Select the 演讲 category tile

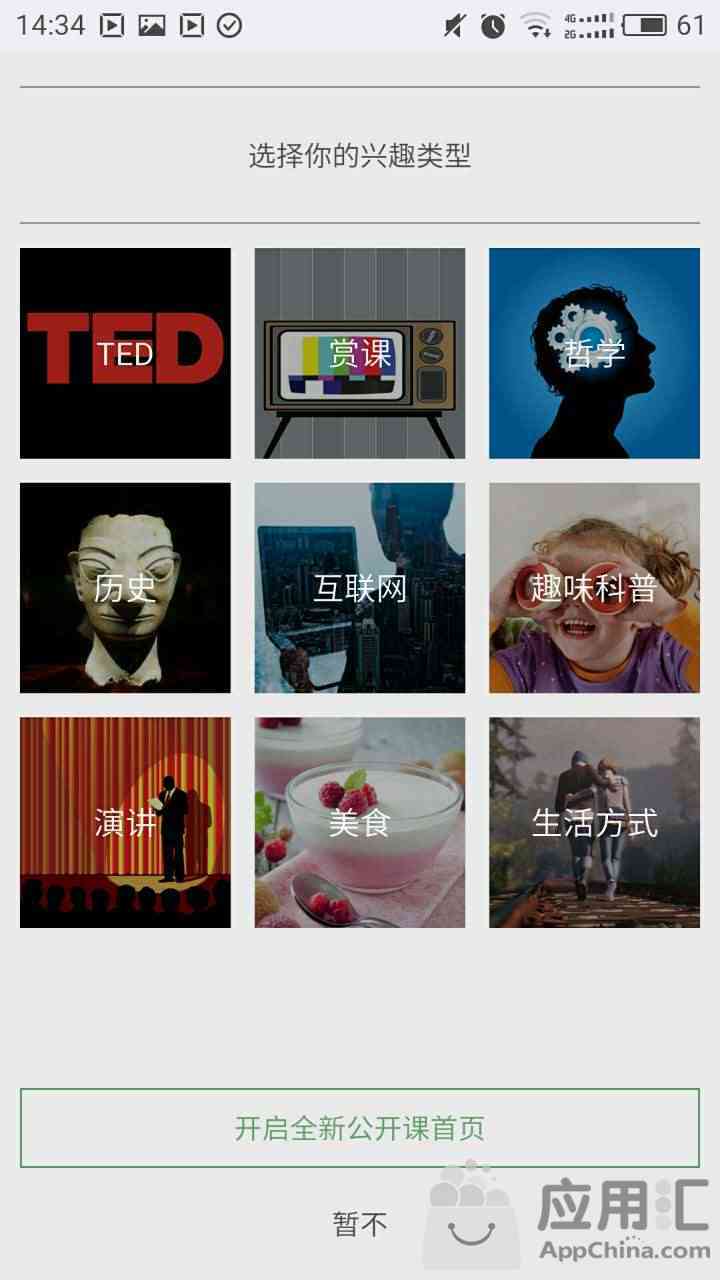(125, 822)
